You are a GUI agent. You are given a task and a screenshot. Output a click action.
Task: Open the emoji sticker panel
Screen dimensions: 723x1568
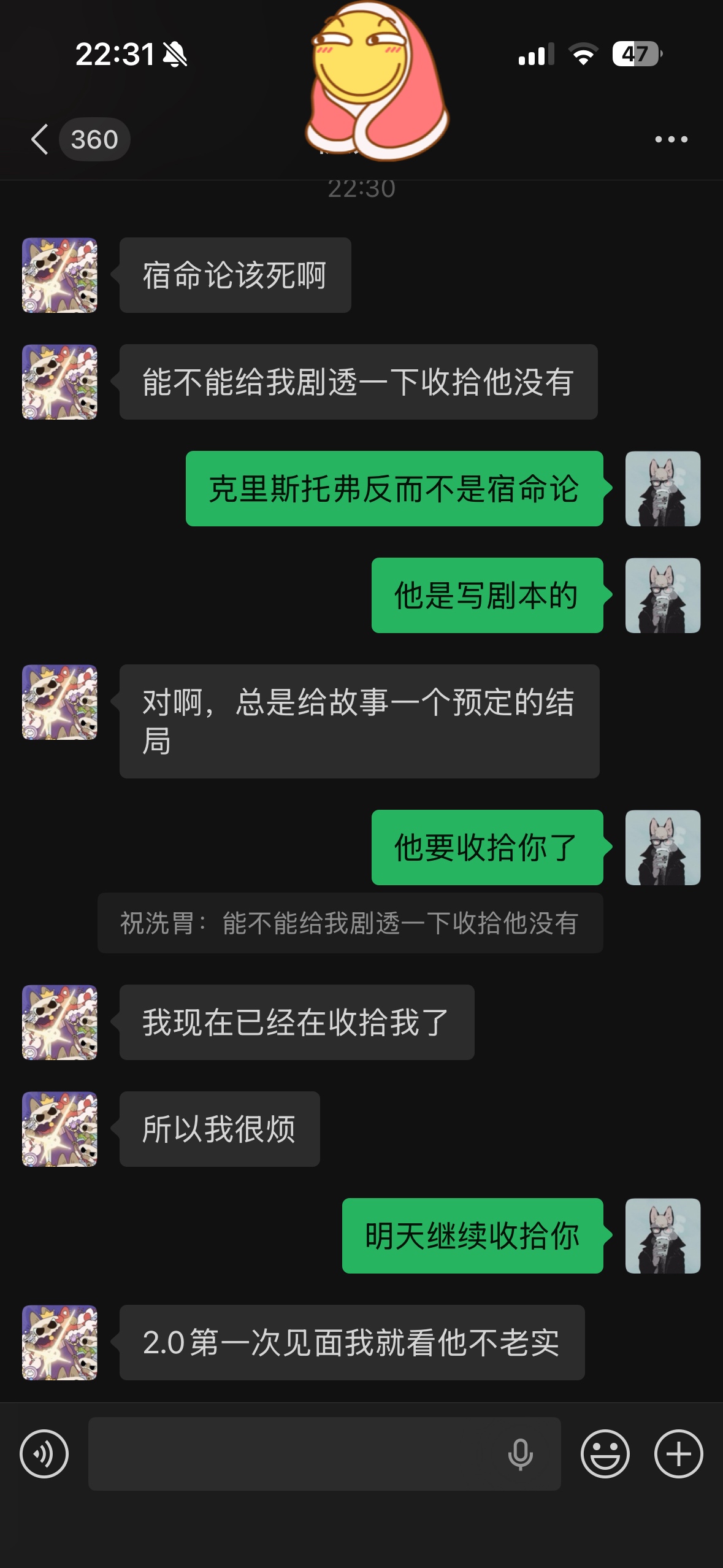click(605, 1453)
